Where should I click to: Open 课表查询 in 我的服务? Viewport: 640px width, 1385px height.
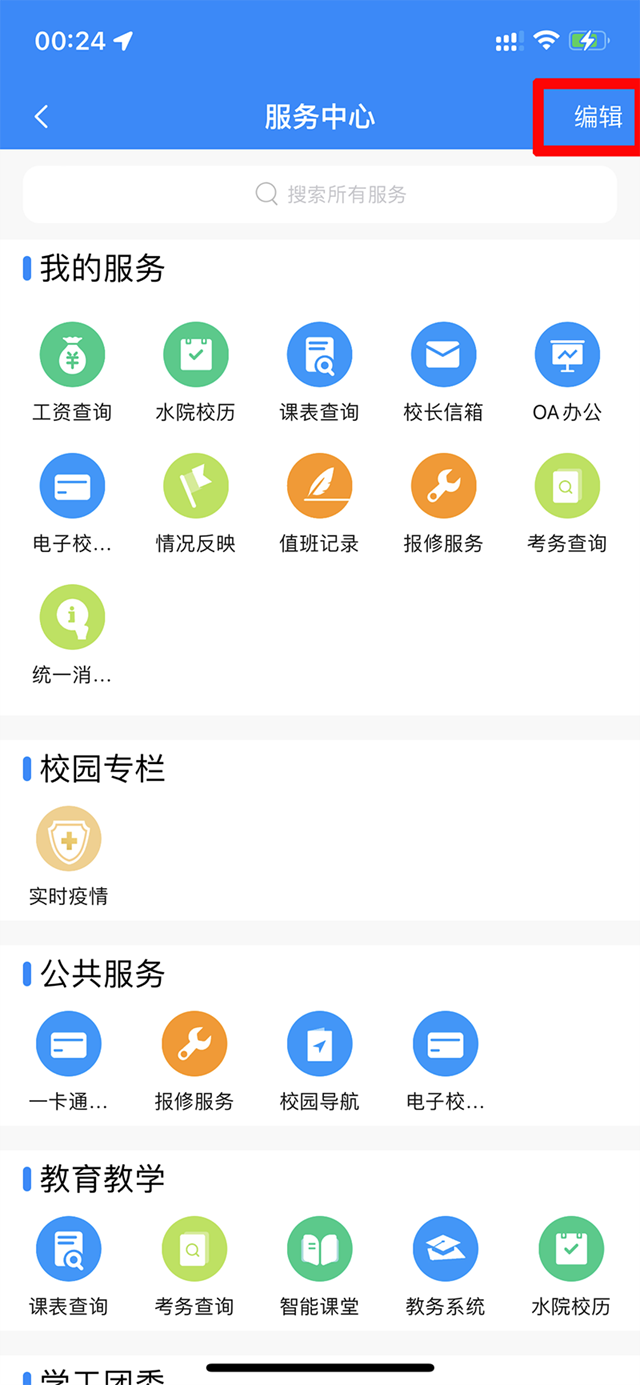tap(319, 355)
